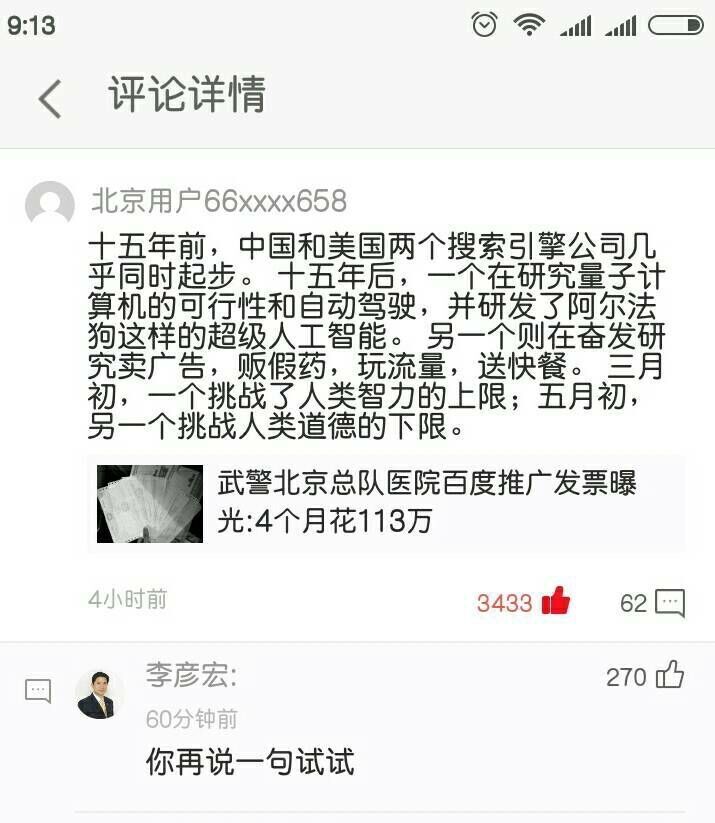Viewport: 715px width, 823px height.
Task: Like the main comment with 3433 likes
Action: pos(555,602)
